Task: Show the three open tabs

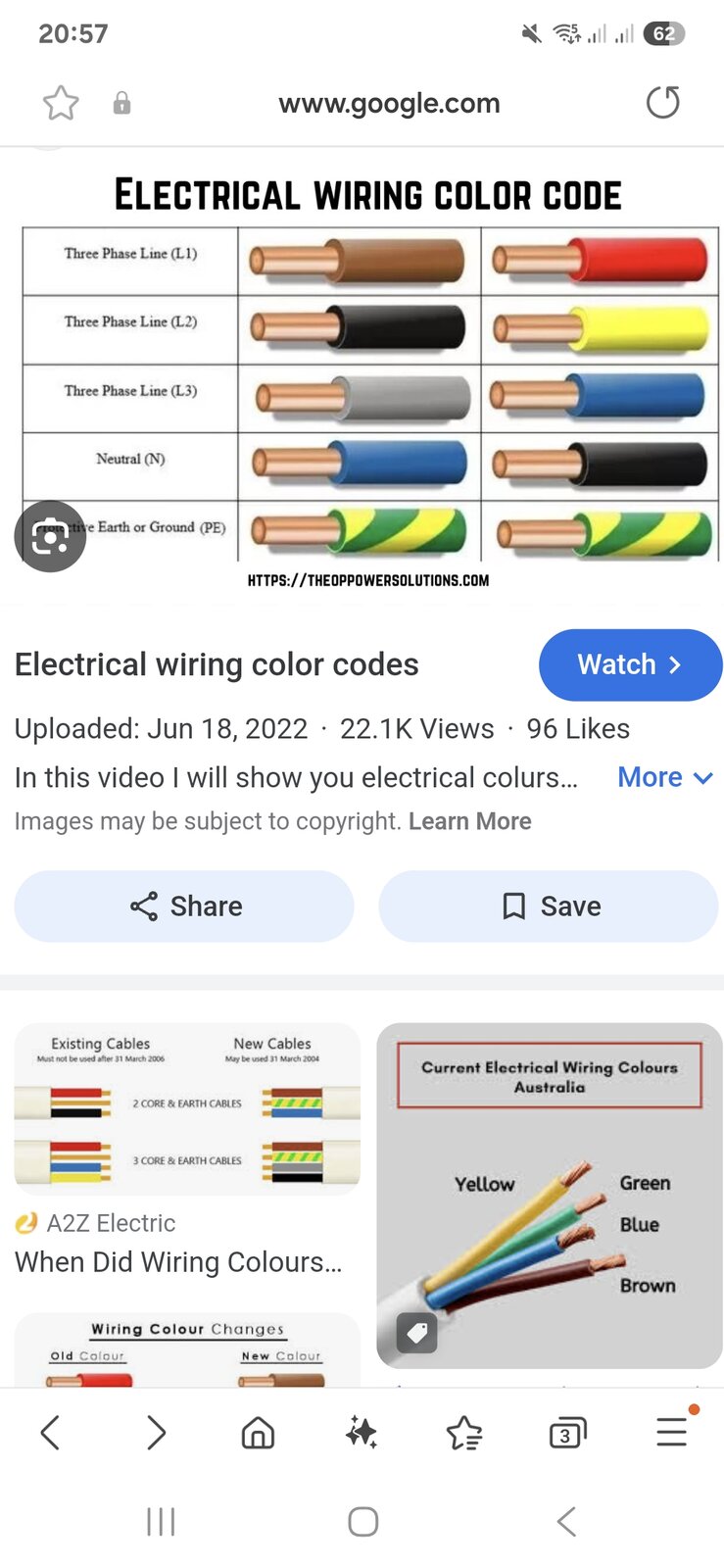Action: coord(567,1433)
